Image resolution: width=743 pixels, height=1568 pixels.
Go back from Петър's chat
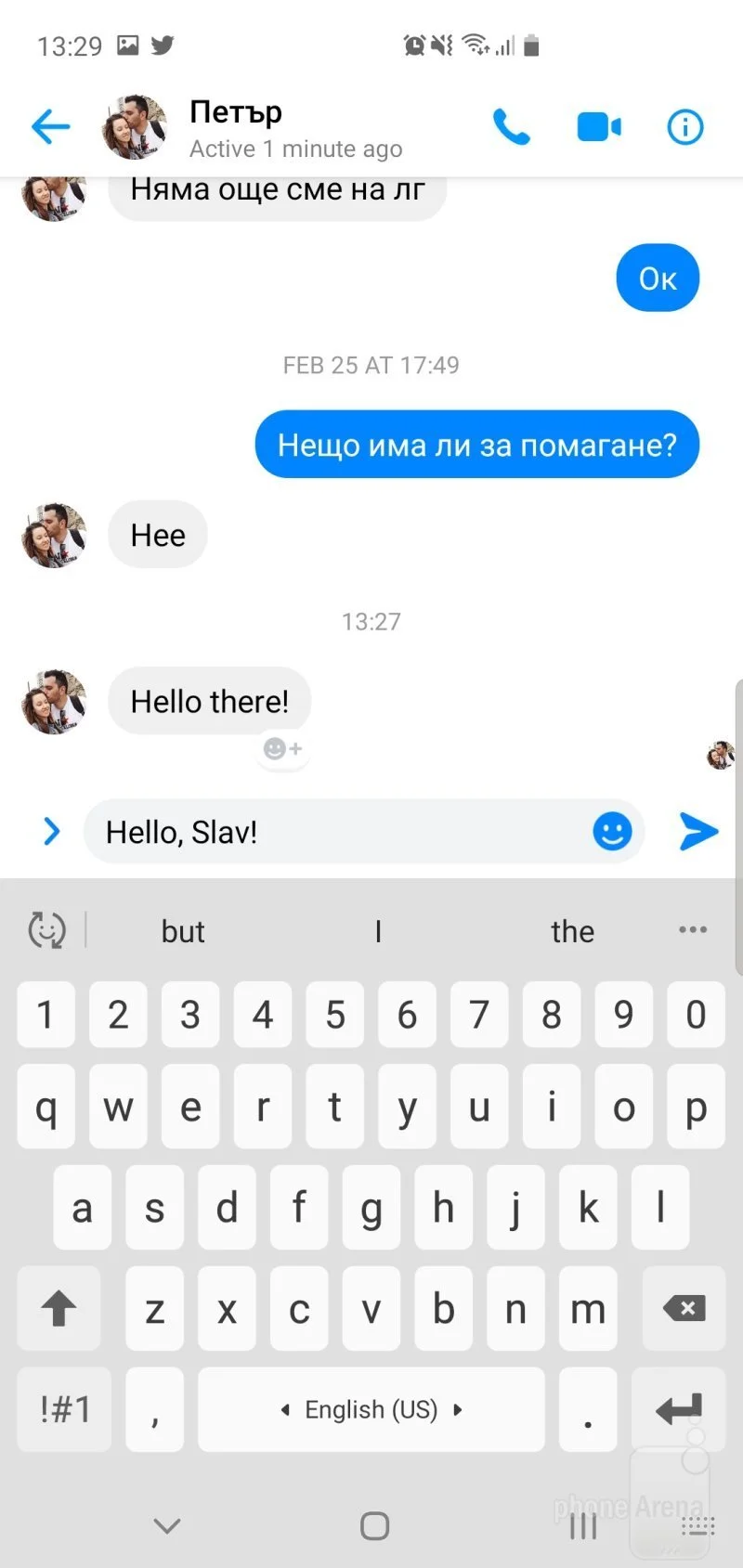click(x=50, y=127)
